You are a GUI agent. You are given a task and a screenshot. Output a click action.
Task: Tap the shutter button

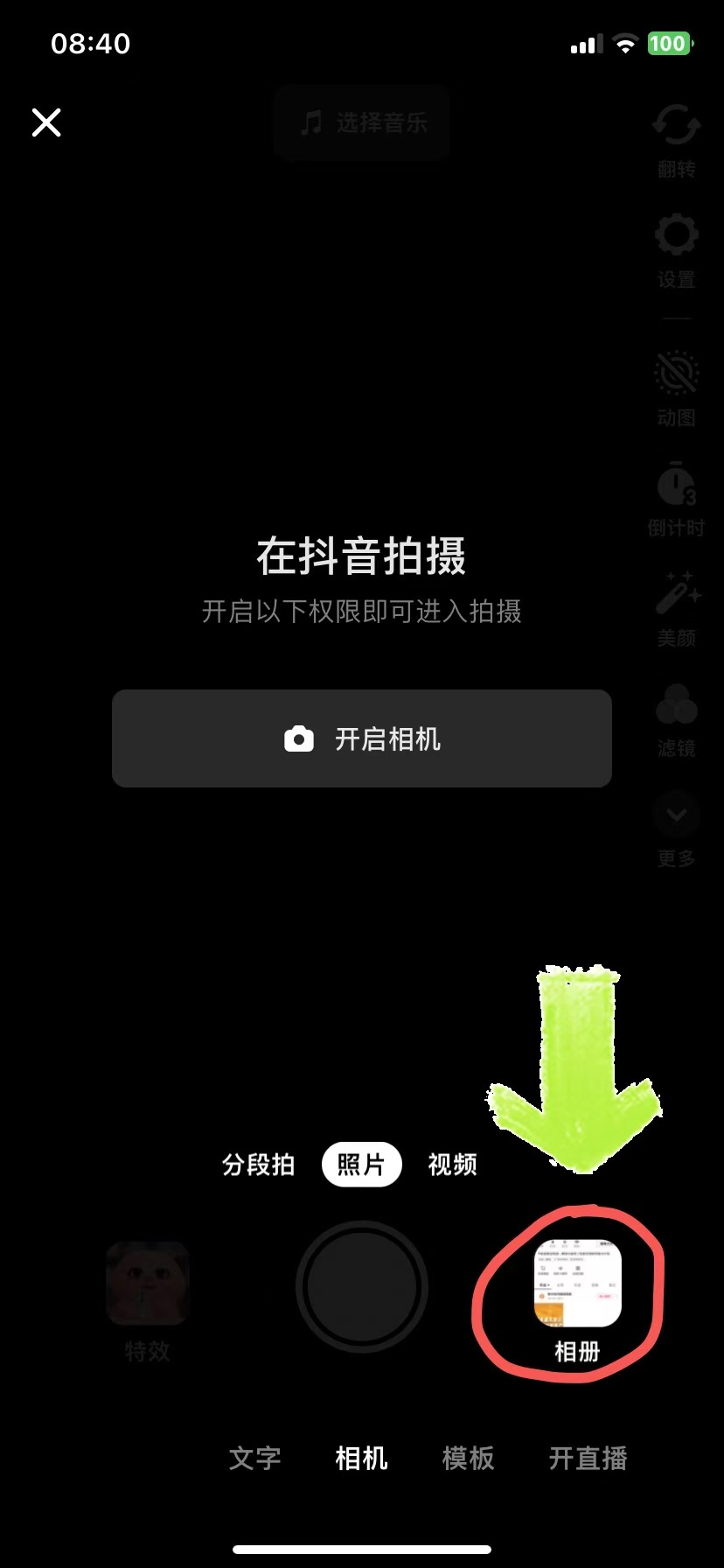[361, 1286]
